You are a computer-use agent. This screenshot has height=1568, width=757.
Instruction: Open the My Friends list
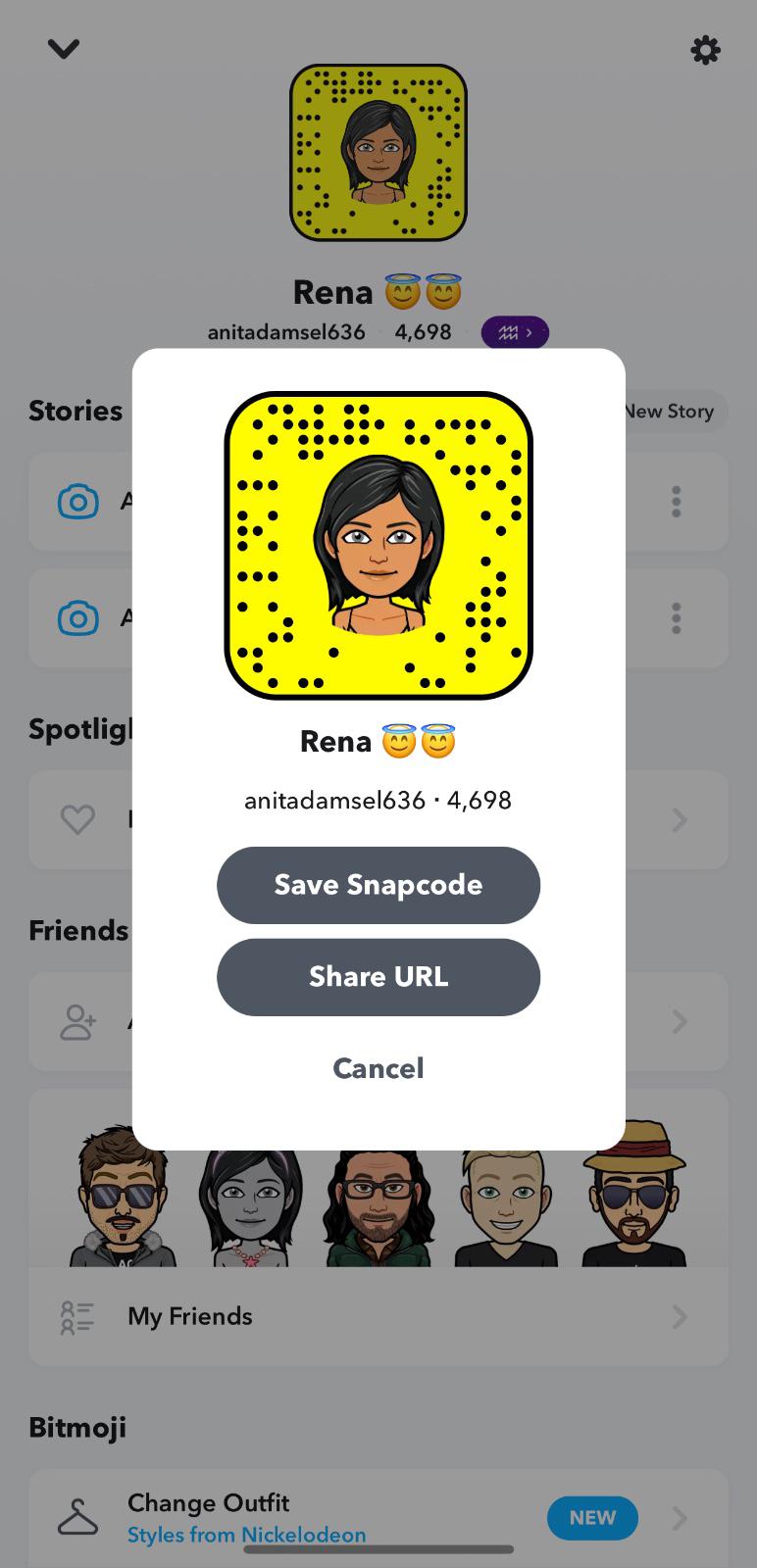[378, 1316]
